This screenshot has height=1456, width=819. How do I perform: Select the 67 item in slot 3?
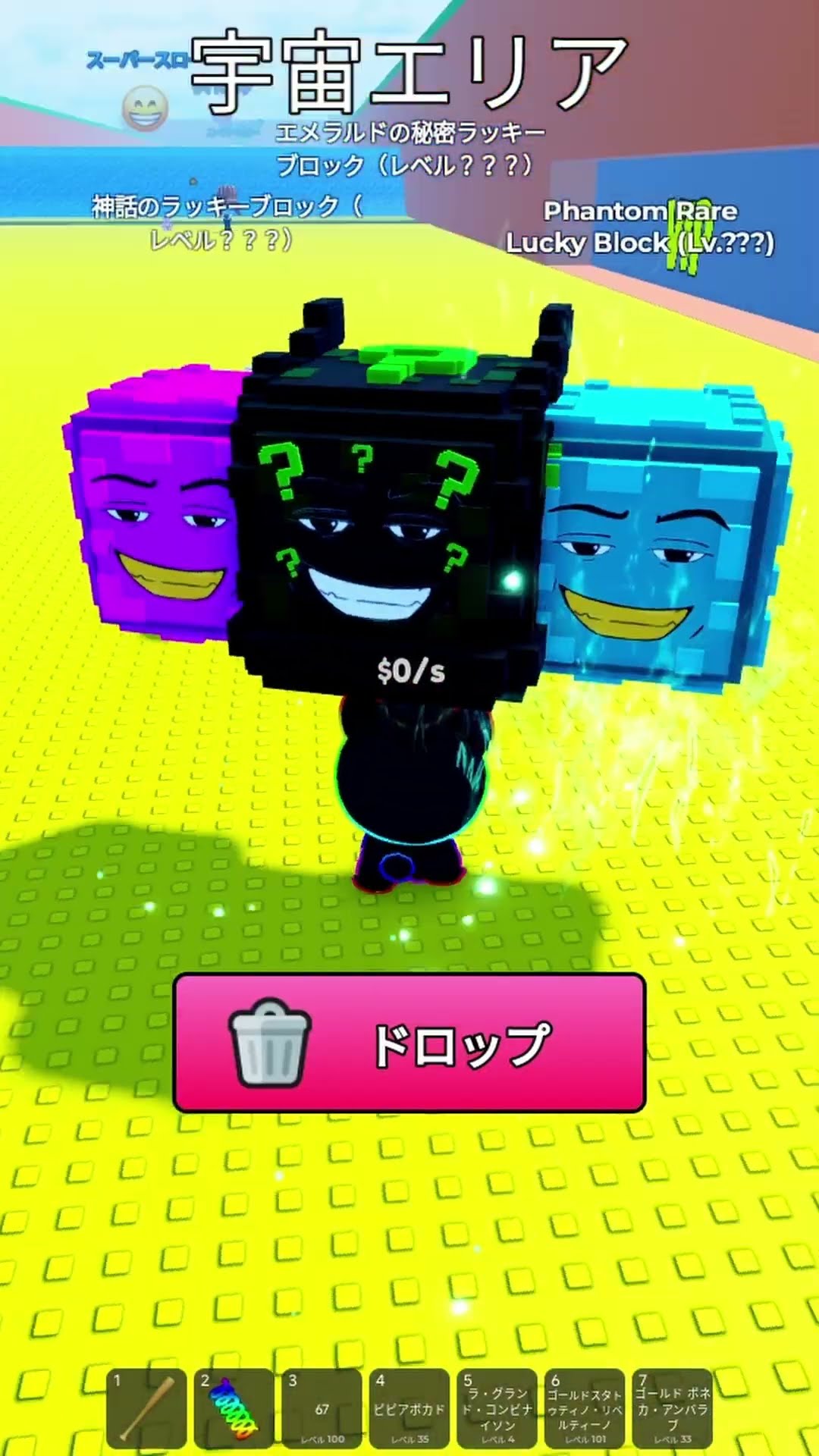click(322, 1408)
